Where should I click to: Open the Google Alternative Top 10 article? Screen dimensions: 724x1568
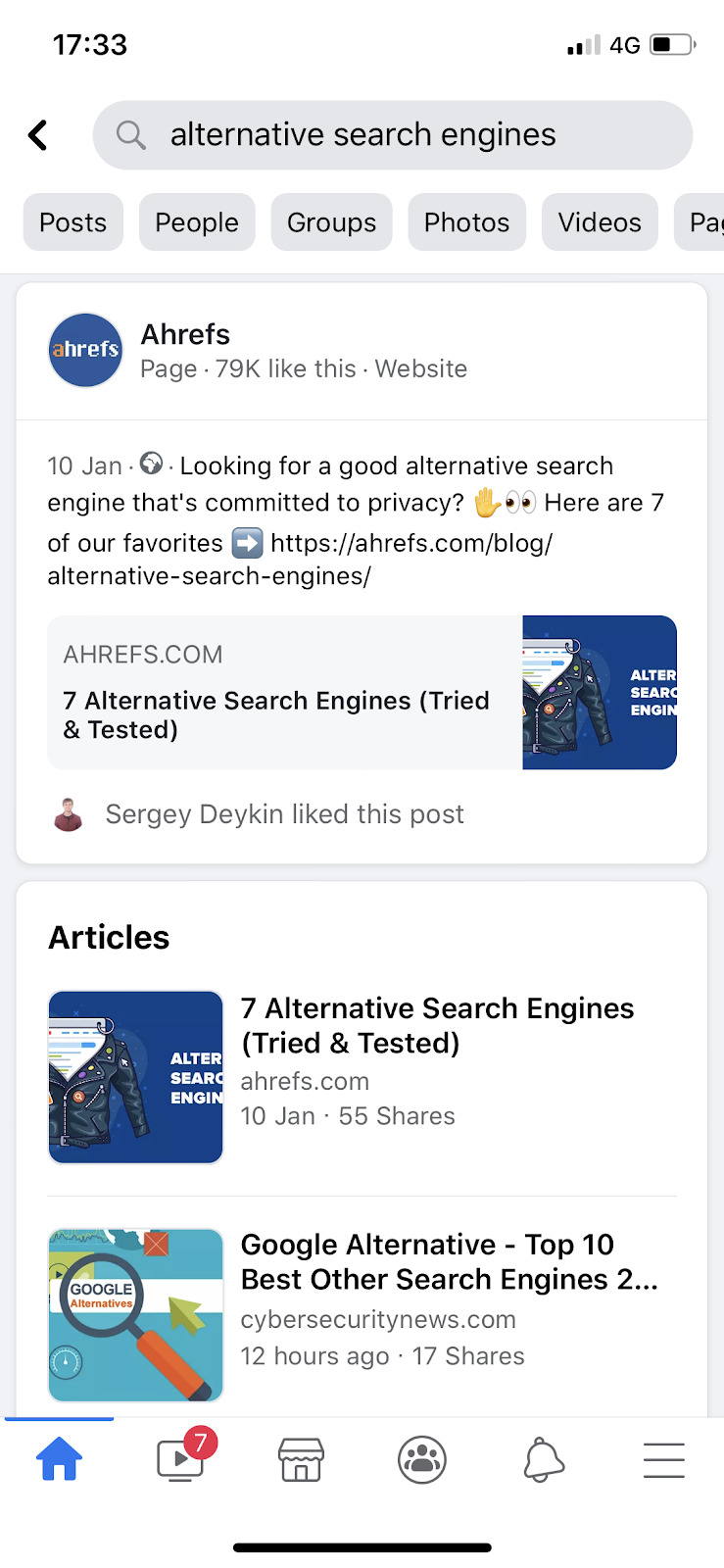(x=449, y=1262)
